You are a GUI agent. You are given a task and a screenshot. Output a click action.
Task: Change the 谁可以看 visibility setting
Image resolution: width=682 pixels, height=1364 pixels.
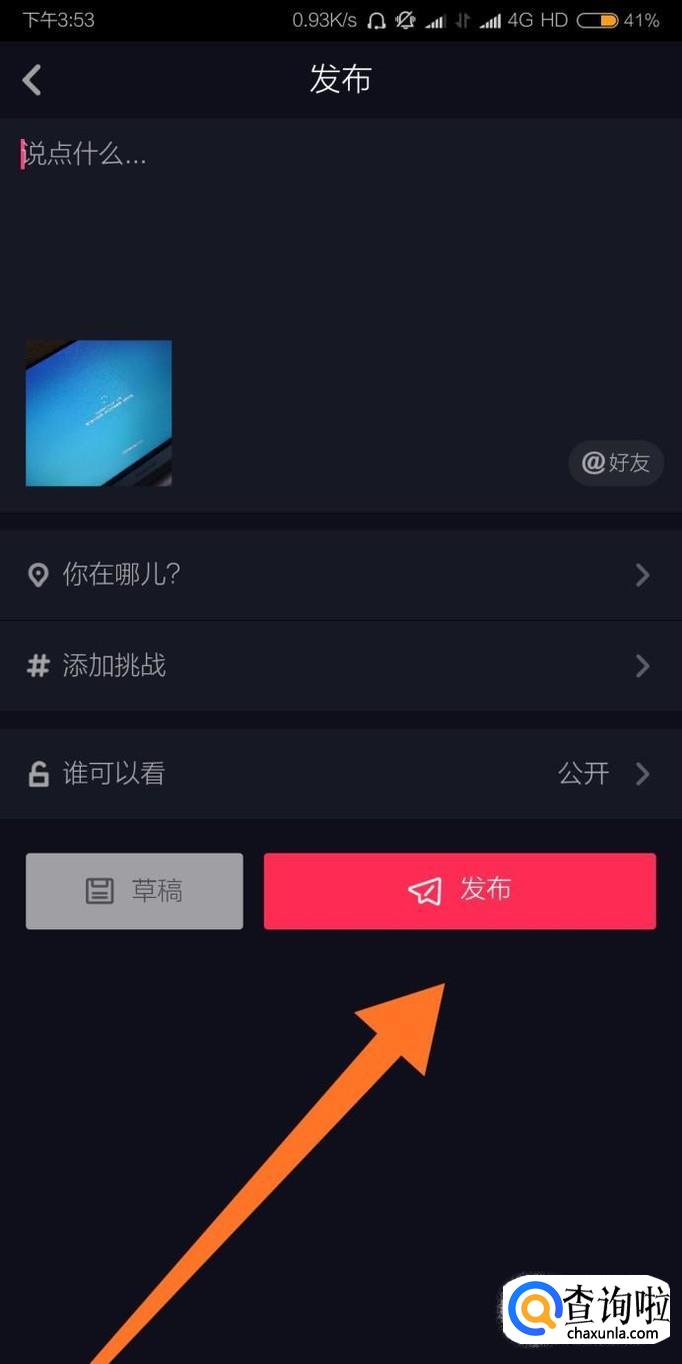340,774
